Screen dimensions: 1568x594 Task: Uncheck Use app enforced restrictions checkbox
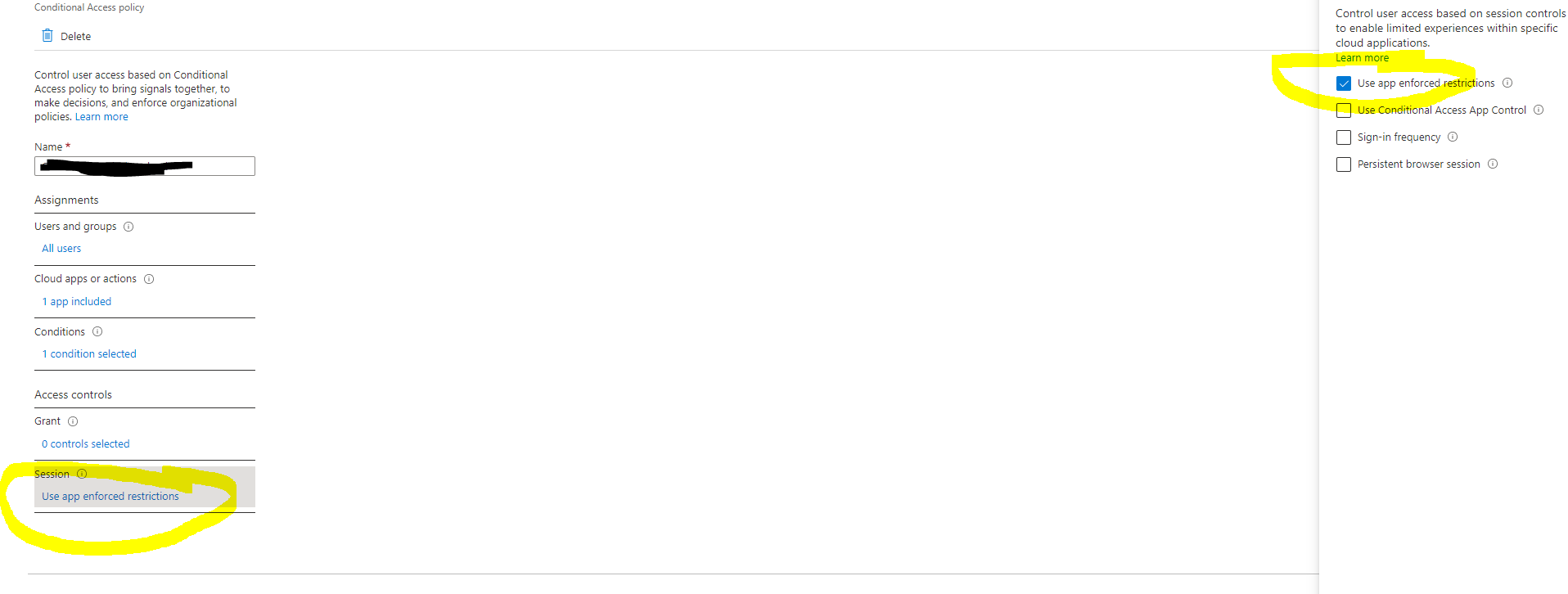(x=1343, y=83)
